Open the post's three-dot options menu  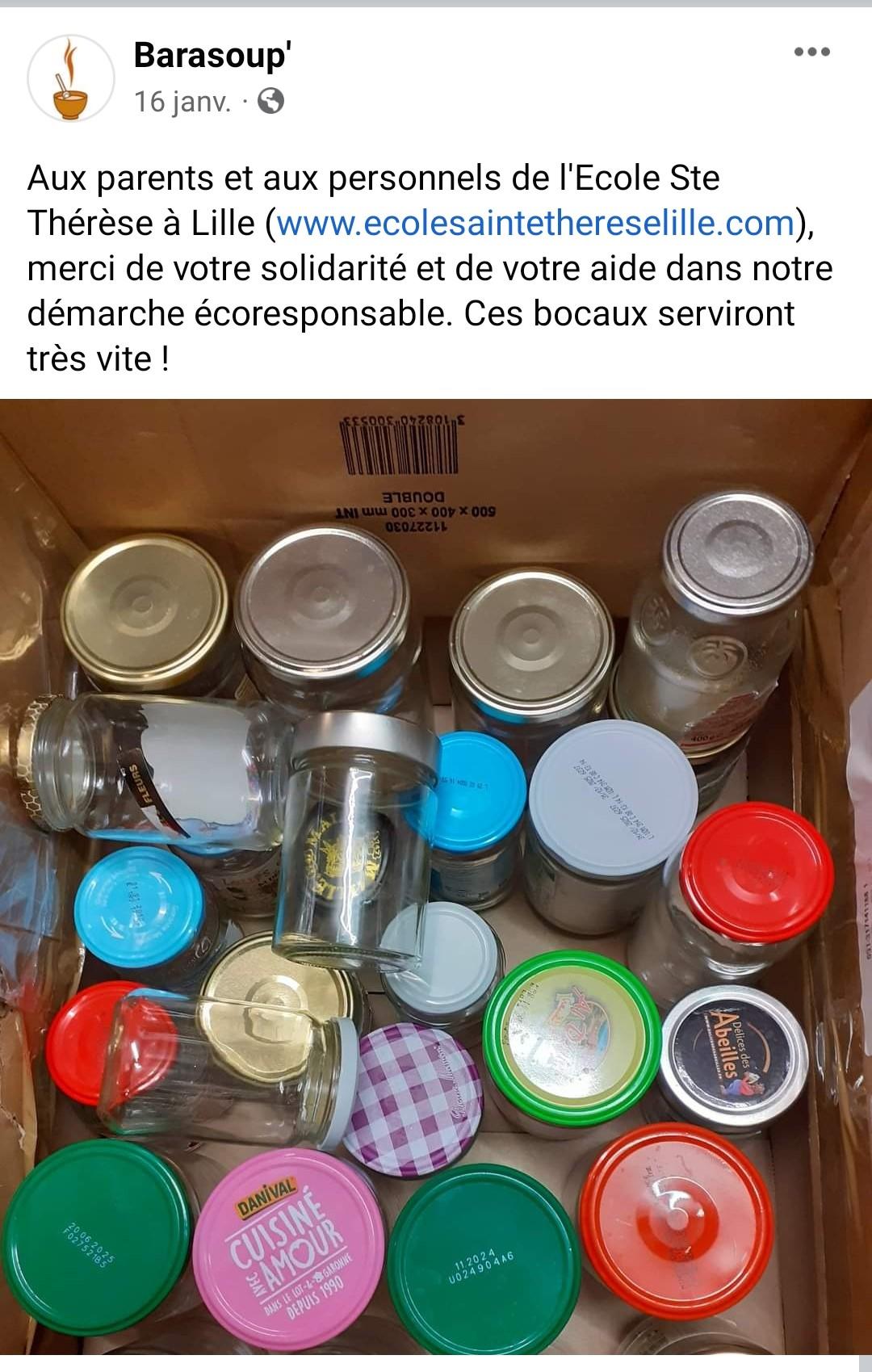tap(811, 52)
